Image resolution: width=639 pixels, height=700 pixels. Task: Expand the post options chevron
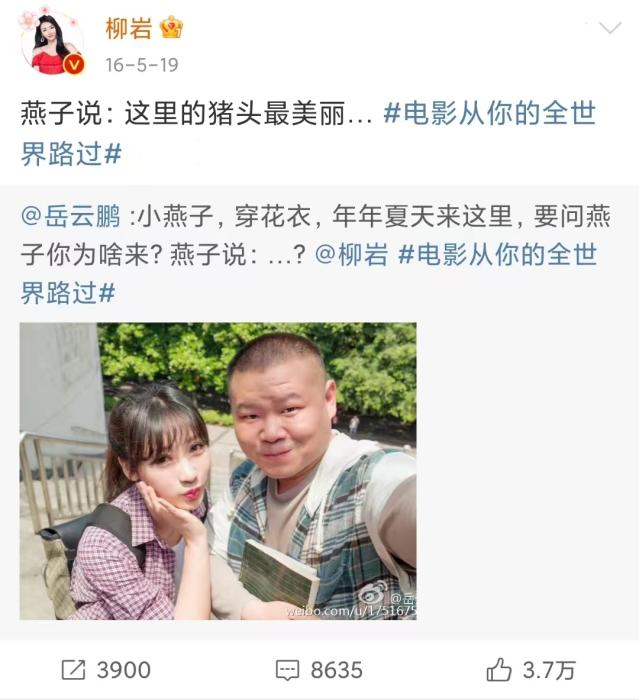point(610,28)
